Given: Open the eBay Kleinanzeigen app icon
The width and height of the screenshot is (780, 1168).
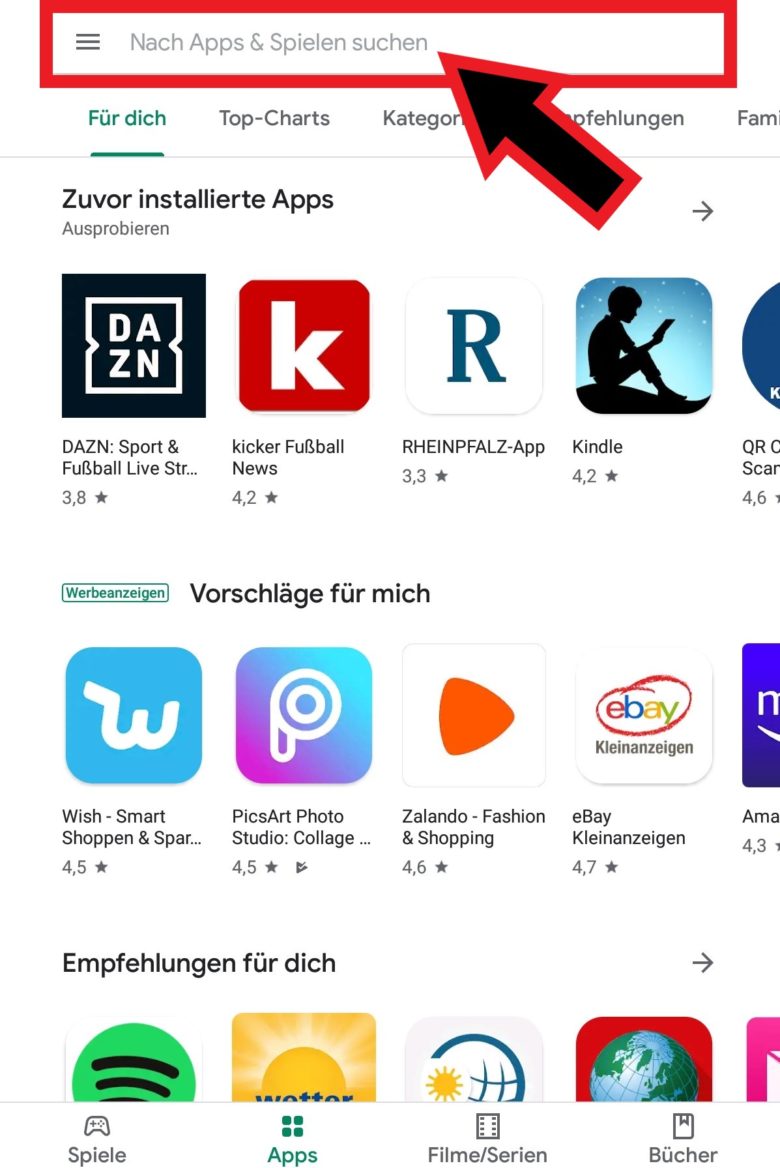Looking at the screenshot, I should (643, 714).
